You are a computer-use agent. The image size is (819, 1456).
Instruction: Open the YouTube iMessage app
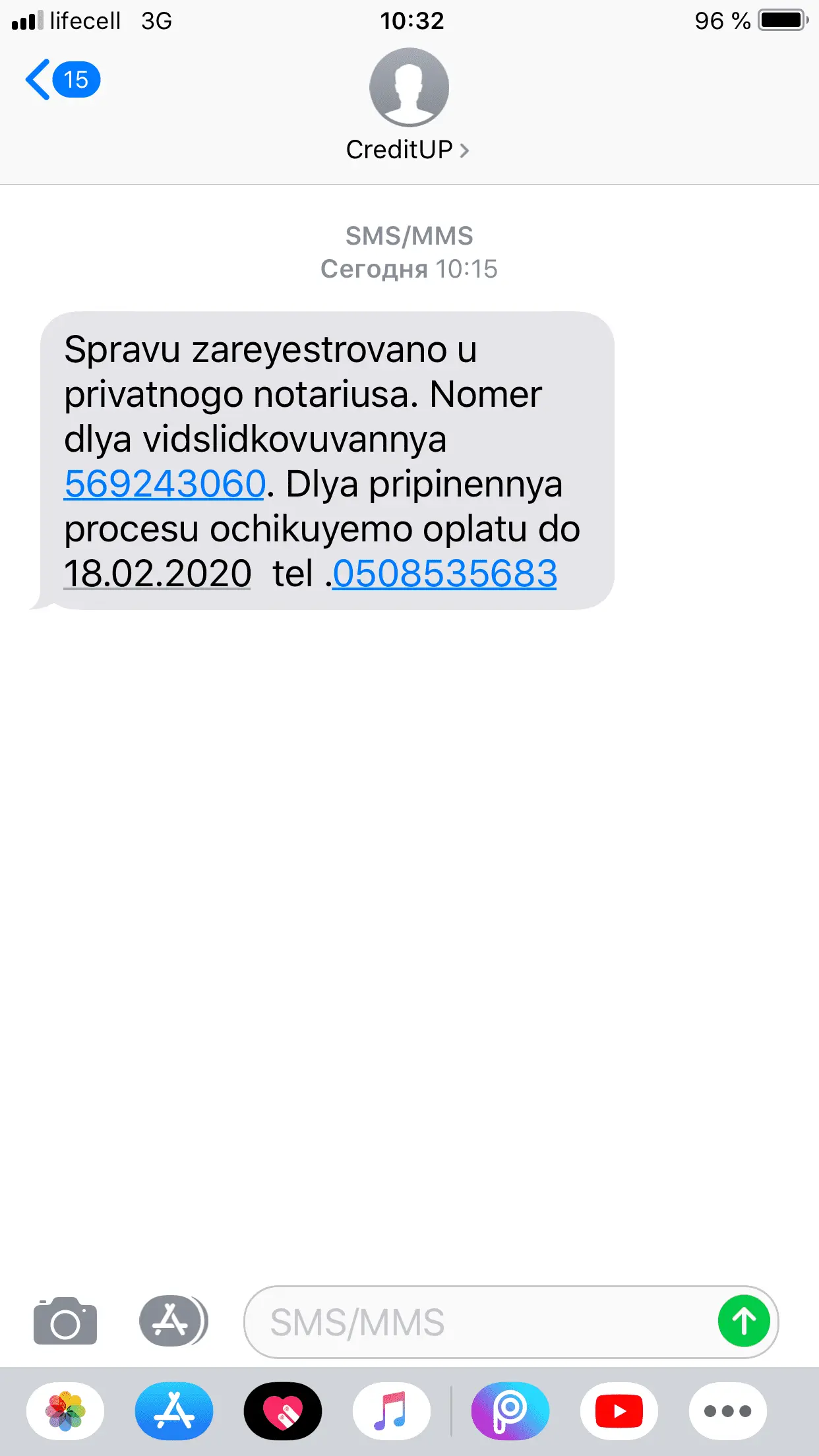(619, 1411)
